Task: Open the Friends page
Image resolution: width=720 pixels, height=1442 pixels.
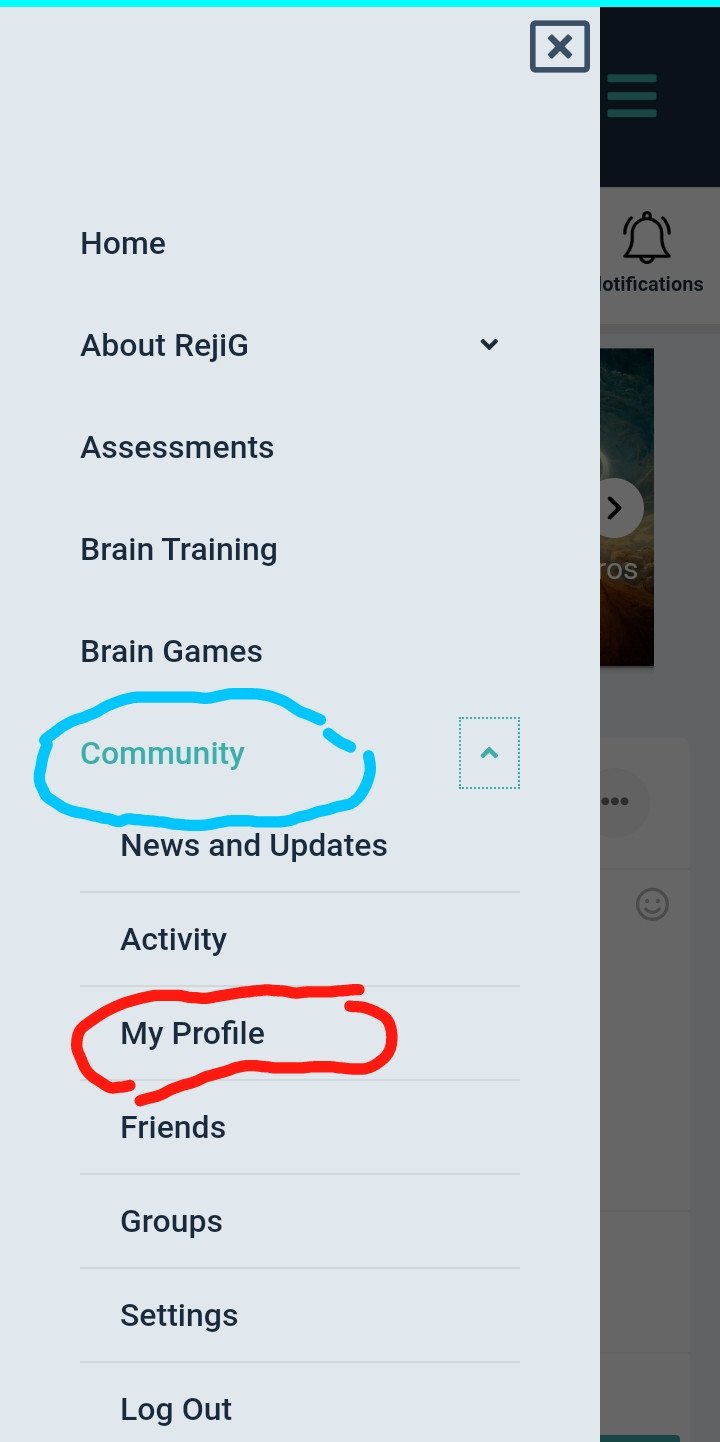Action: pos(173,1127)
